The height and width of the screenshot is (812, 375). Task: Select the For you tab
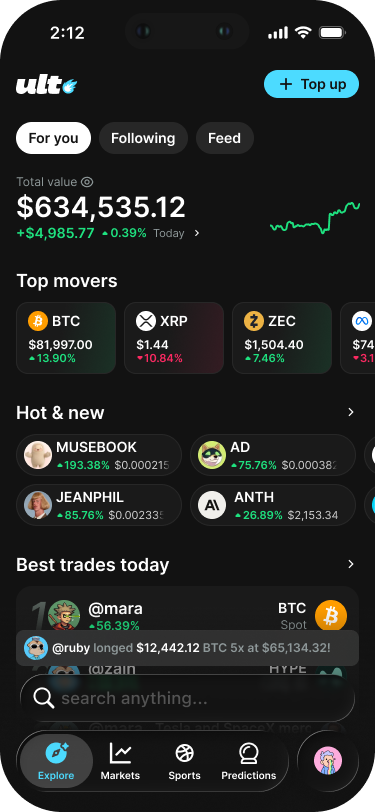53,138
